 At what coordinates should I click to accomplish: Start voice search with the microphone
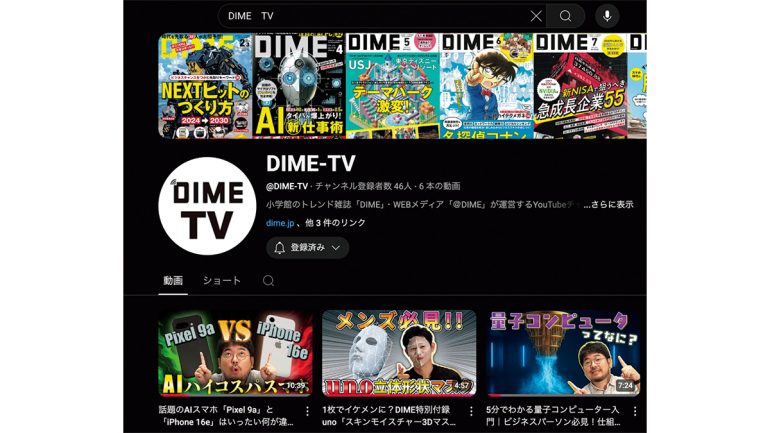606,16
